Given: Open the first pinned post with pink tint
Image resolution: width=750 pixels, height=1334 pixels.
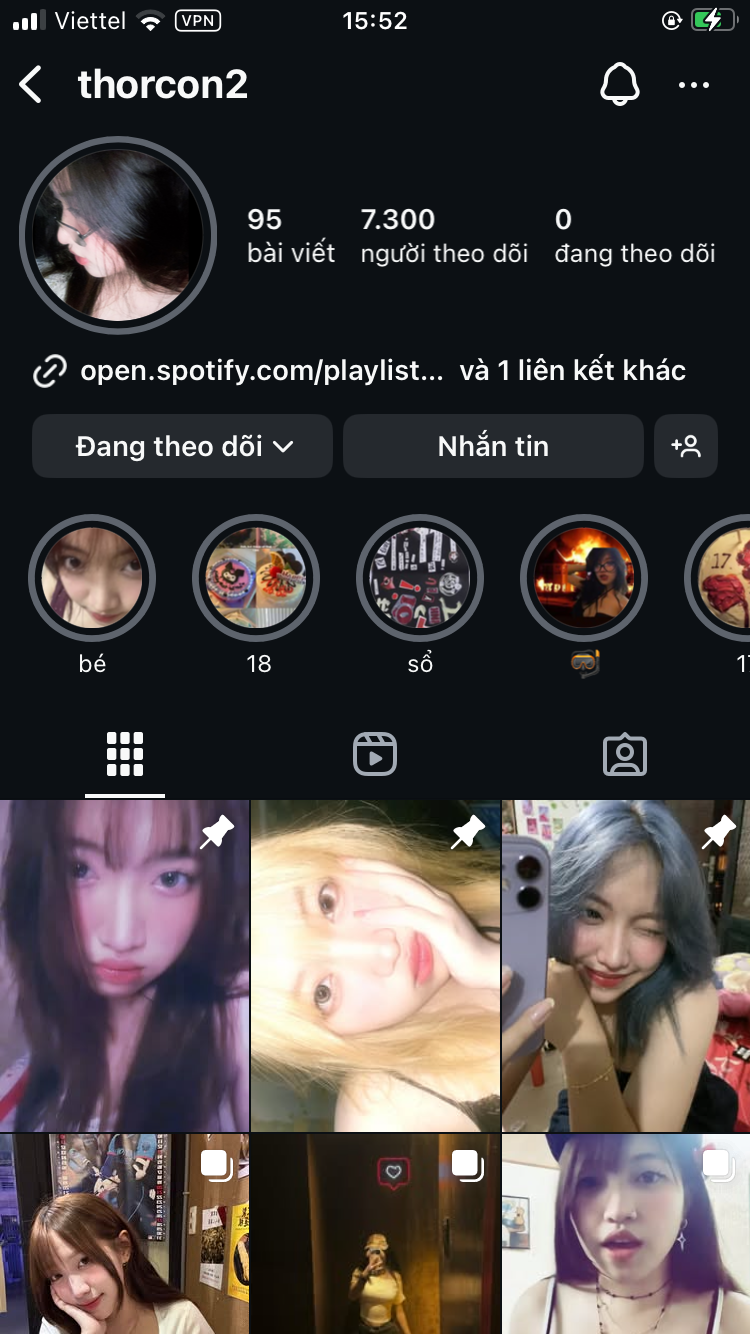Looking at the screenshot, I should click(124, 965).
